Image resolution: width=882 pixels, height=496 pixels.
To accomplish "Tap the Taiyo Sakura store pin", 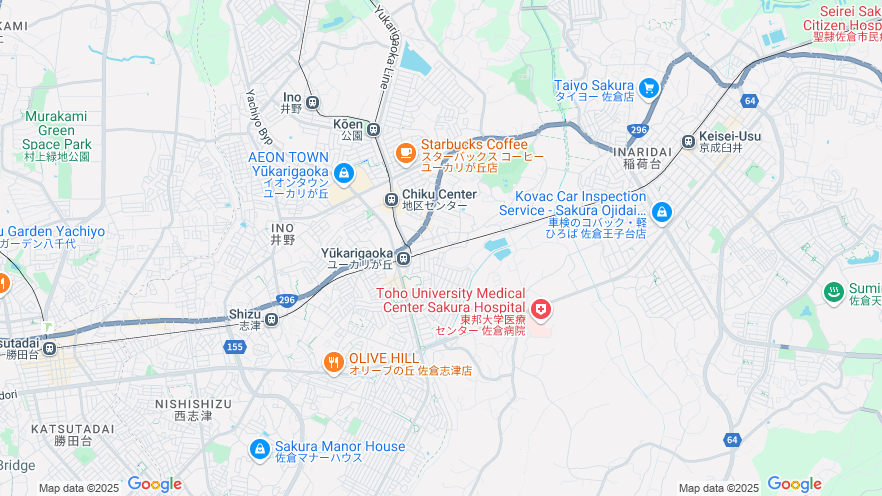I will pos(648,89).
